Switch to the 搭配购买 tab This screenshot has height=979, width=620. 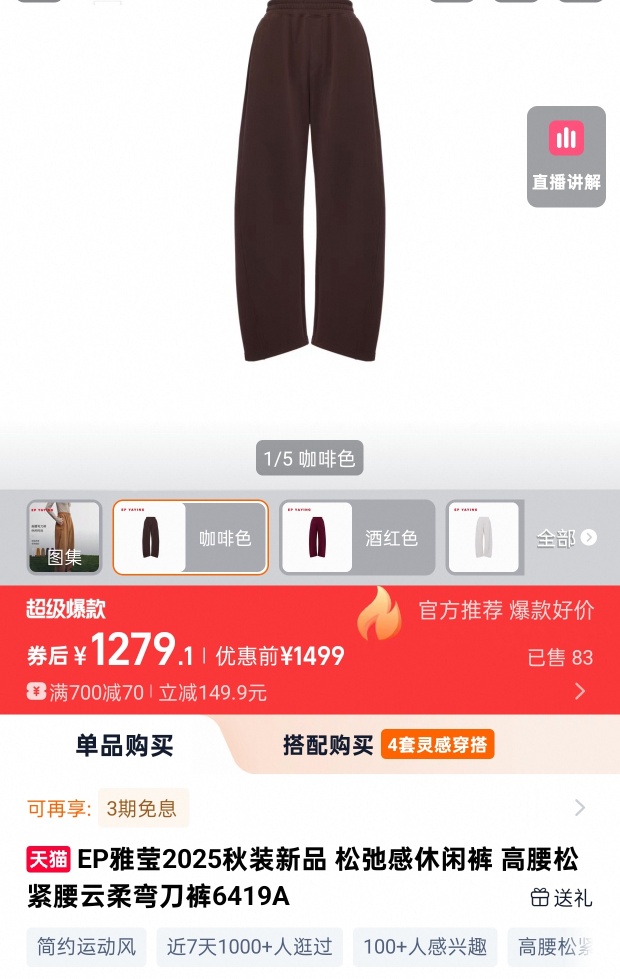[x=388, y=745]
